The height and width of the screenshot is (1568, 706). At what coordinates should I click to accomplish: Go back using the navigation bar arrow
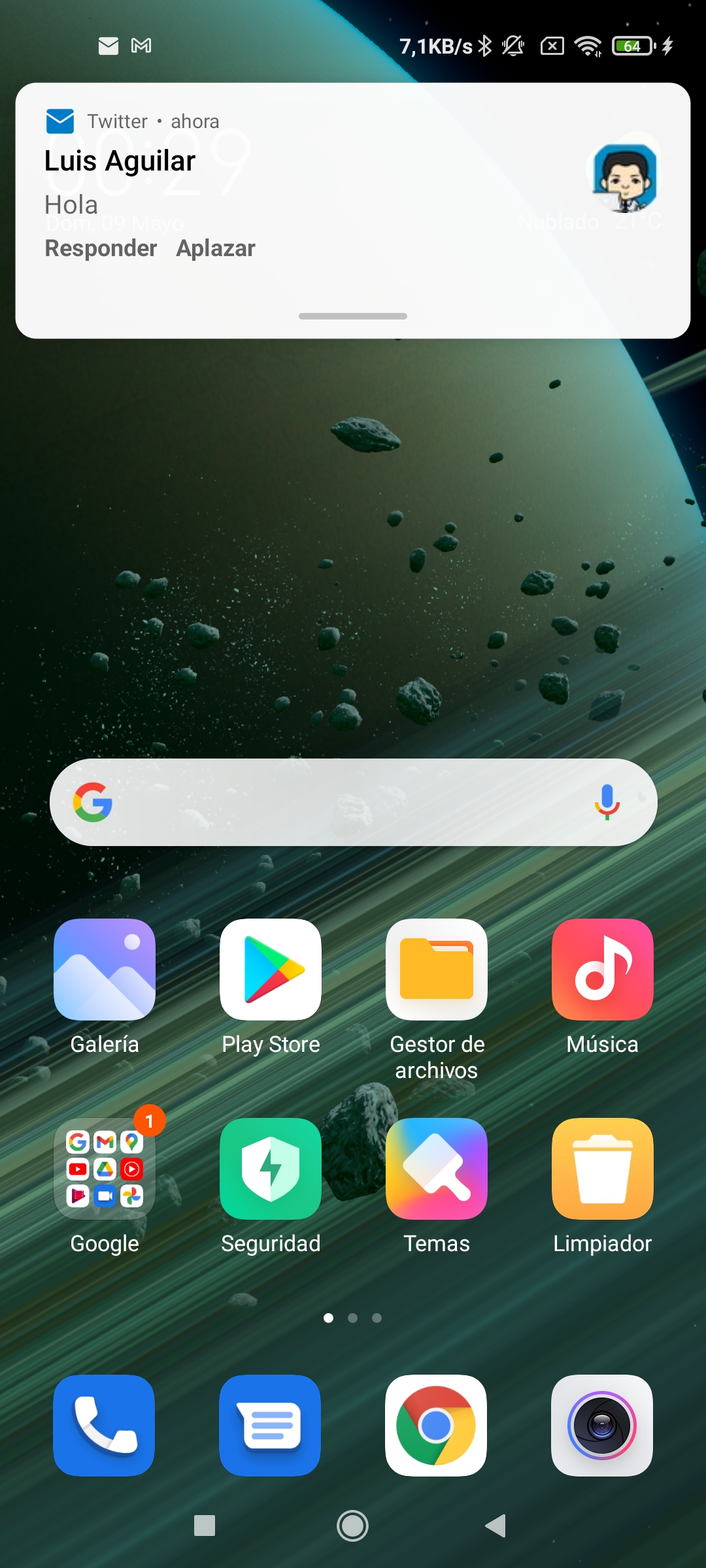tap(496, 1526)
